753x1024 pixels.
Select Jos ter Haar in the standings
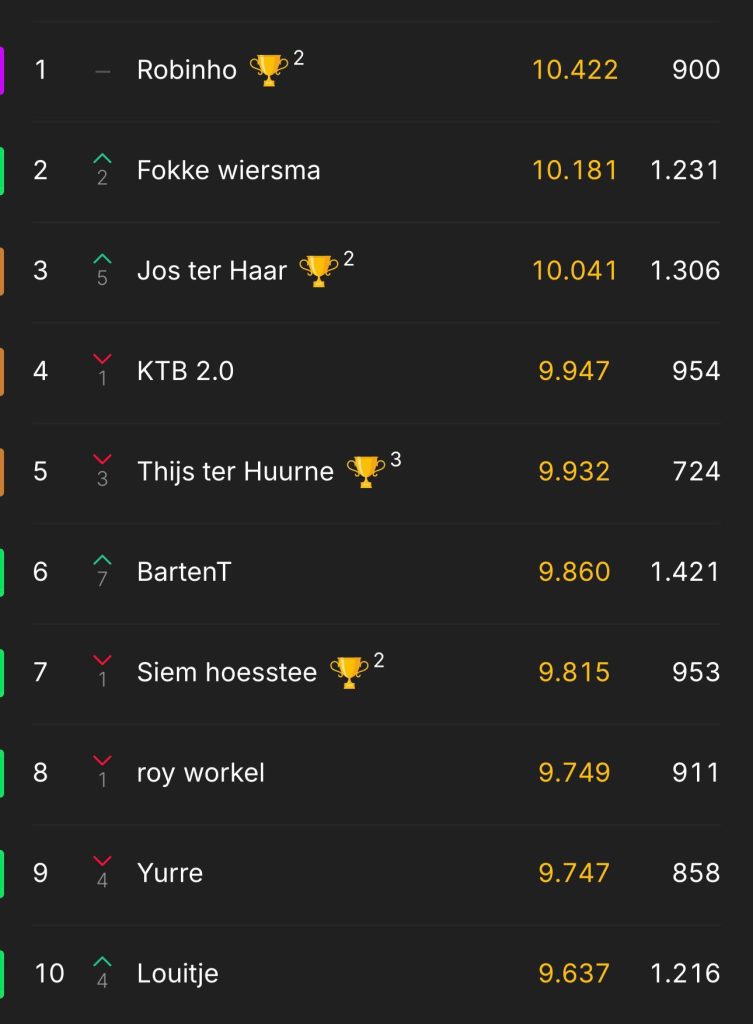[212, 271]
